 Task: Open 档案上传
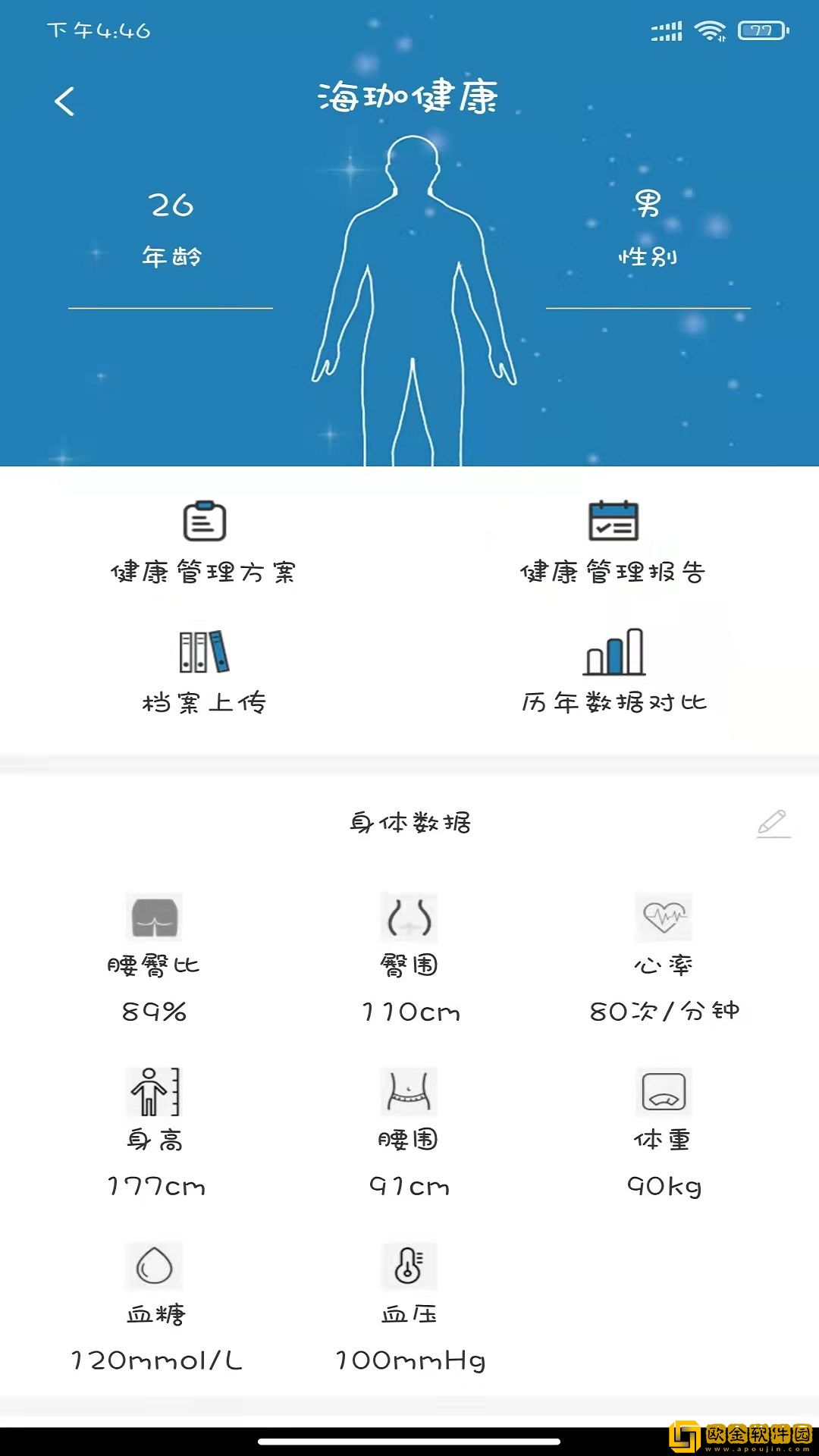tap(204, 672)
